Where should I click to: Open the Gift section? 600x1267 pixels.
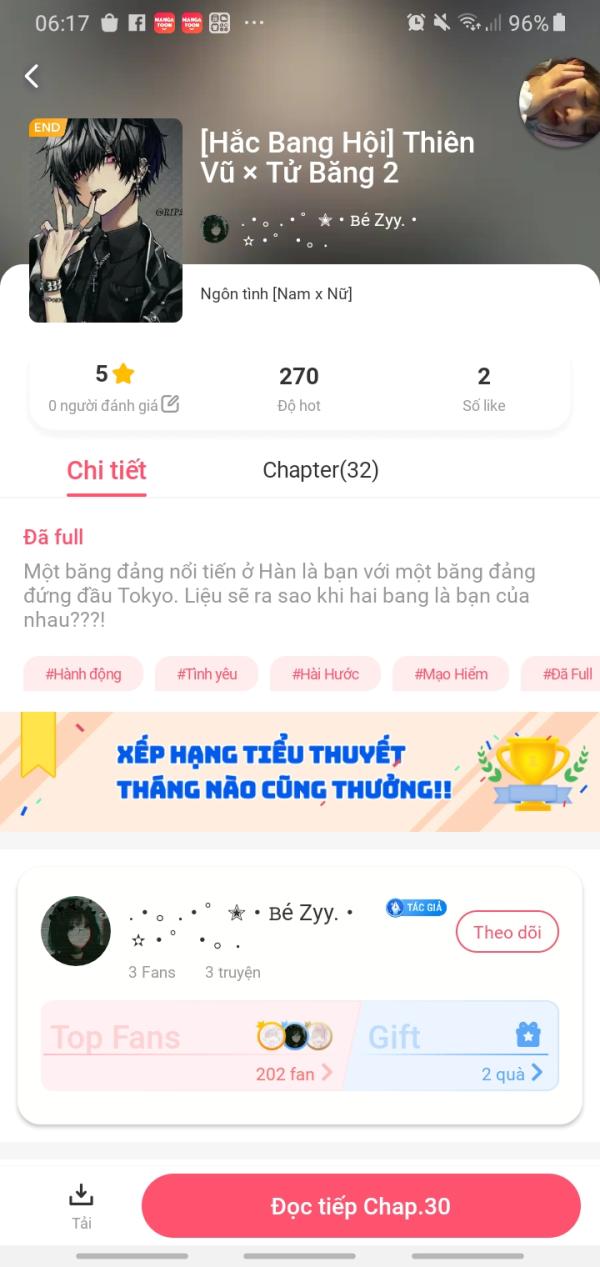(457, 1046)
